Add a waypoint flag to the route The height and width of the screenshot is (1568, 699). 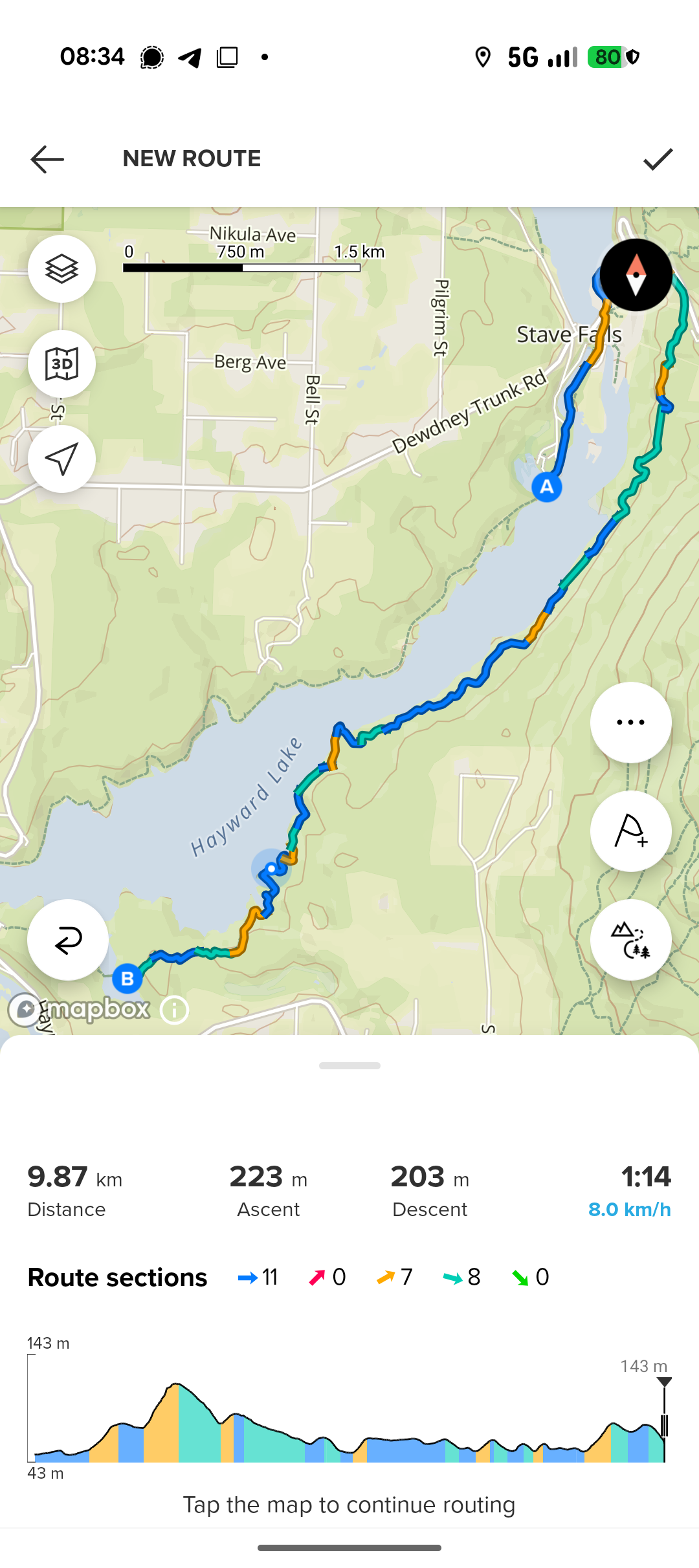[x=630, y=831]
